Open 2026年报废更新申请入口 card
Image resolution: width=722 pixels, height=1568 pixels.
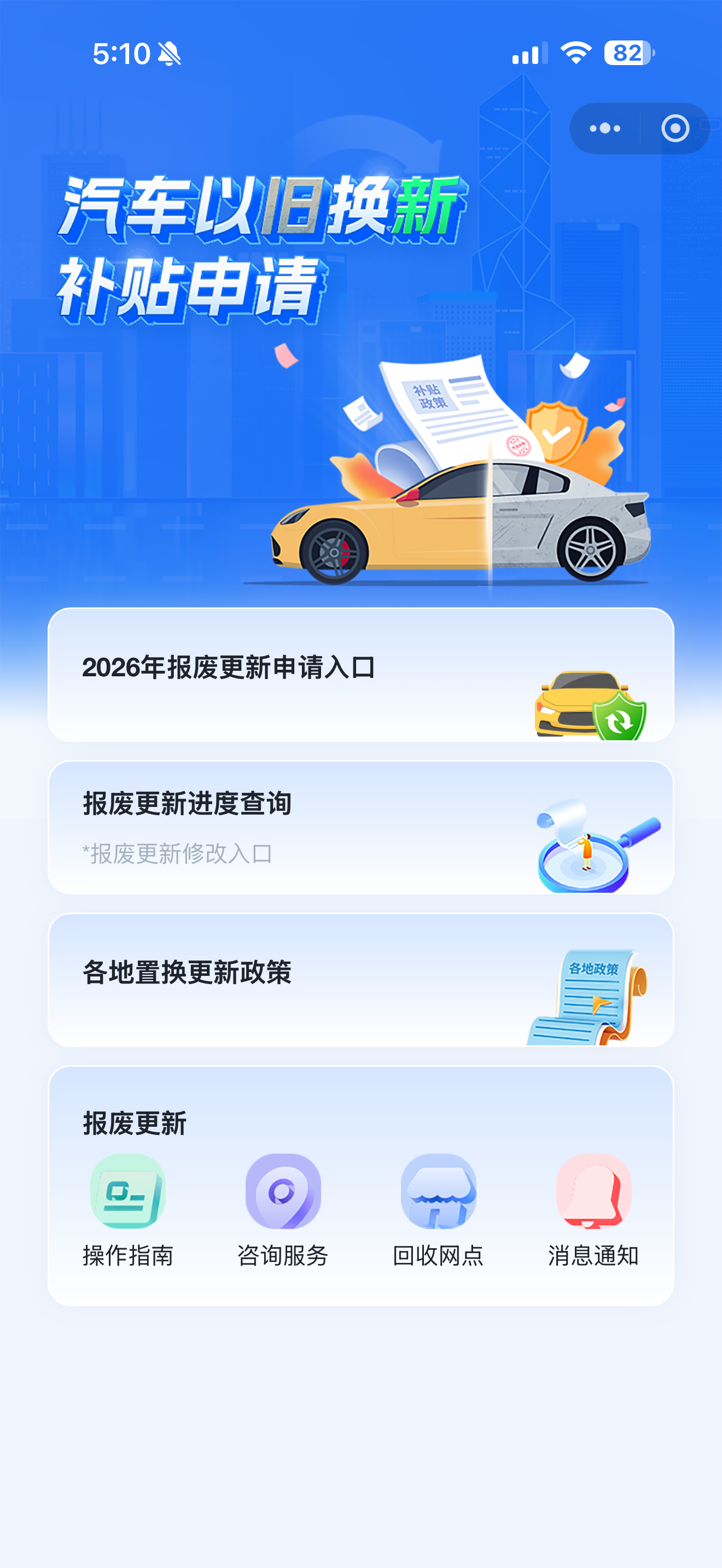360,675
